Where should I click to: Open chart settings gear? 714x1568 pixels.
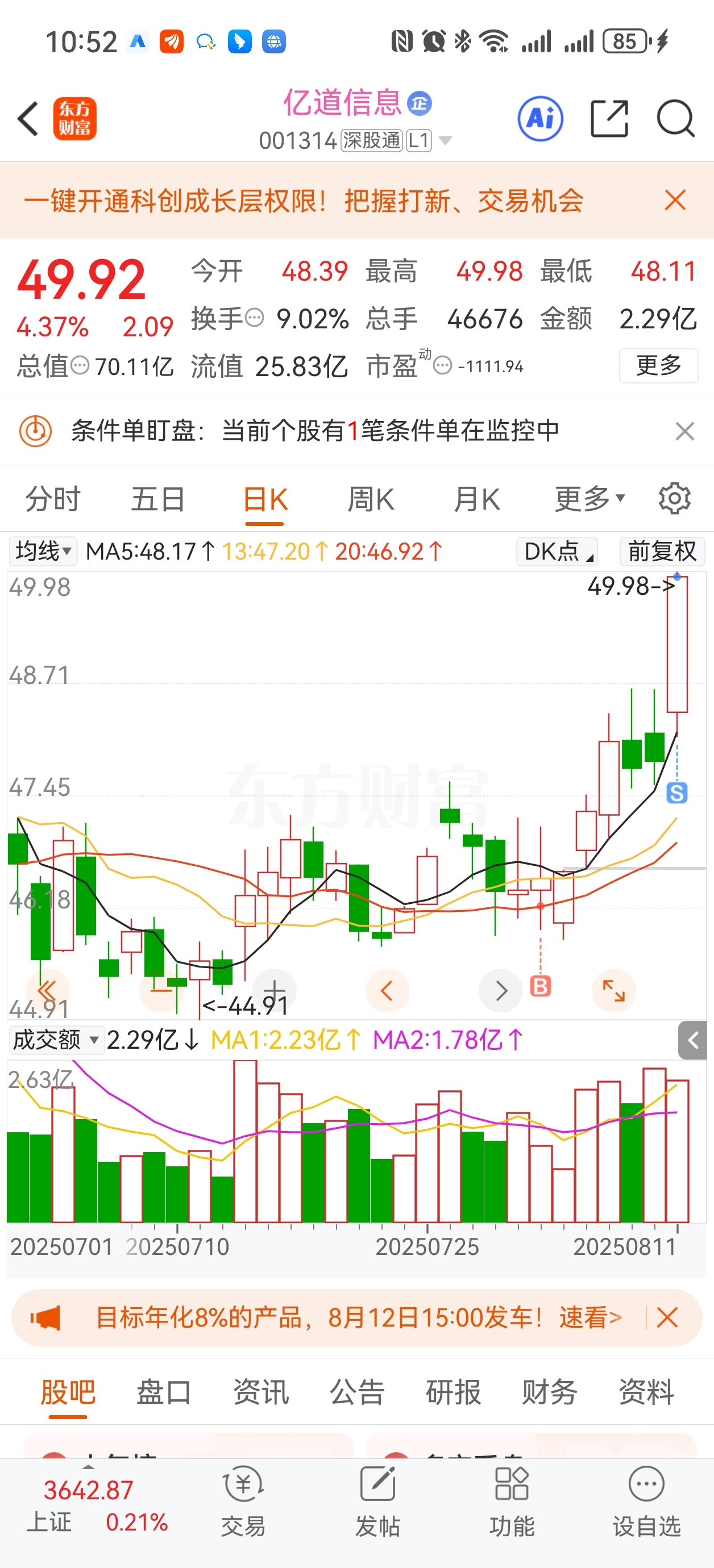[x=674, y=499]
